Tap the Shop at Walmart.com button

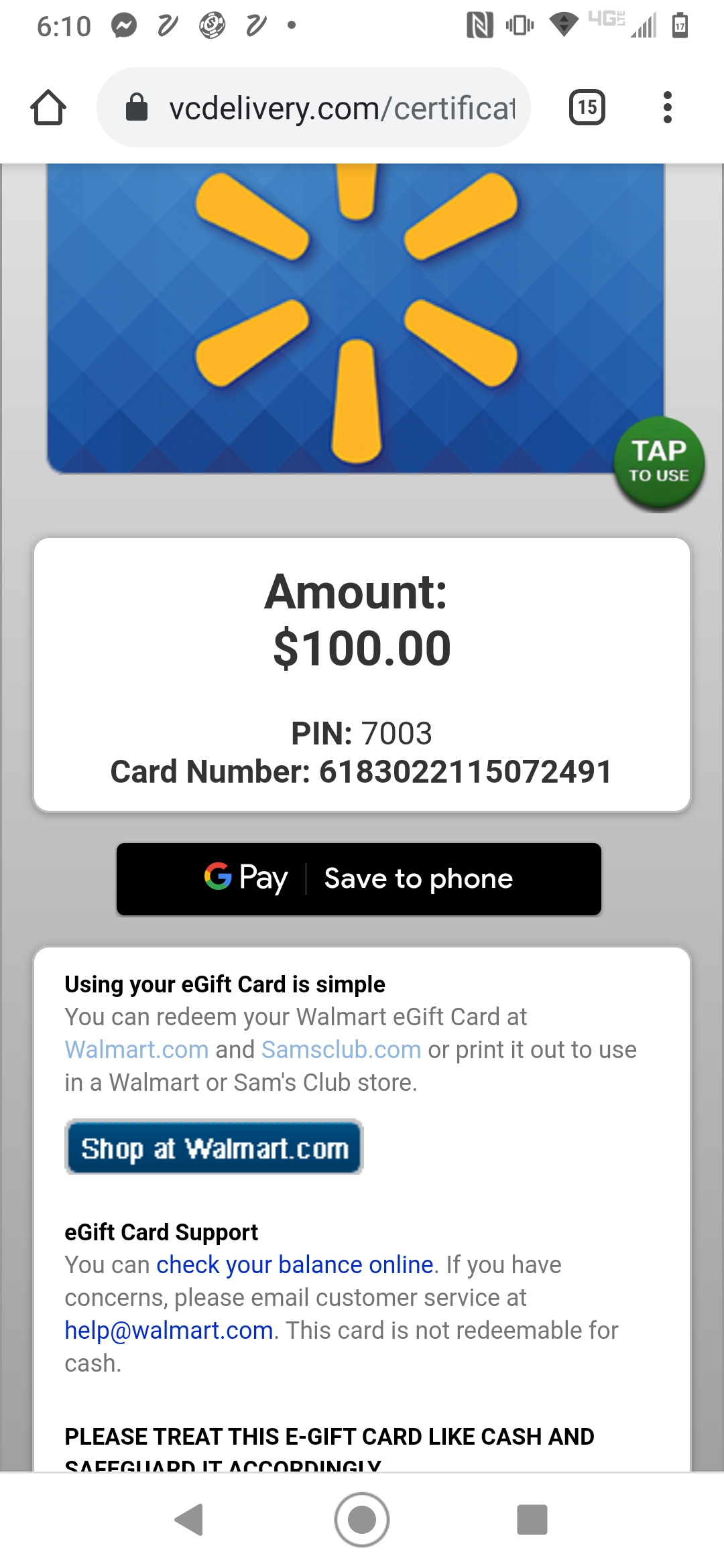pyautogui.click(x=214, y=1147)
